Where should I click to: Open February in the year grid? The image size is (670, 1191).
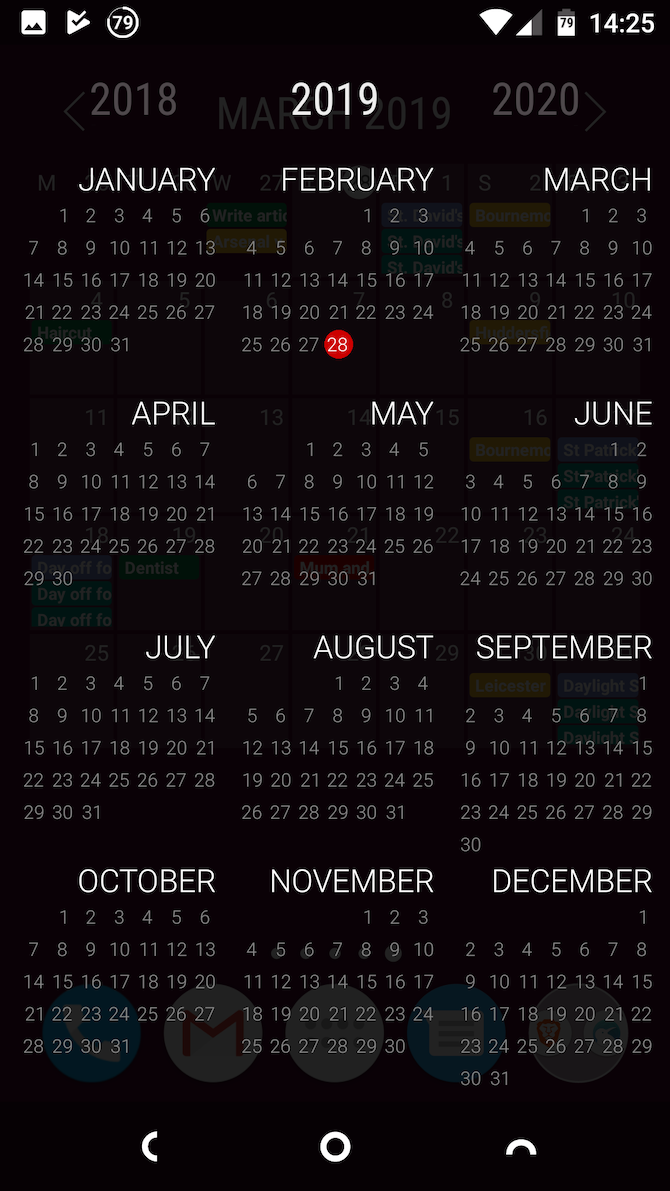pyautogui.click(x=357, y=180)
